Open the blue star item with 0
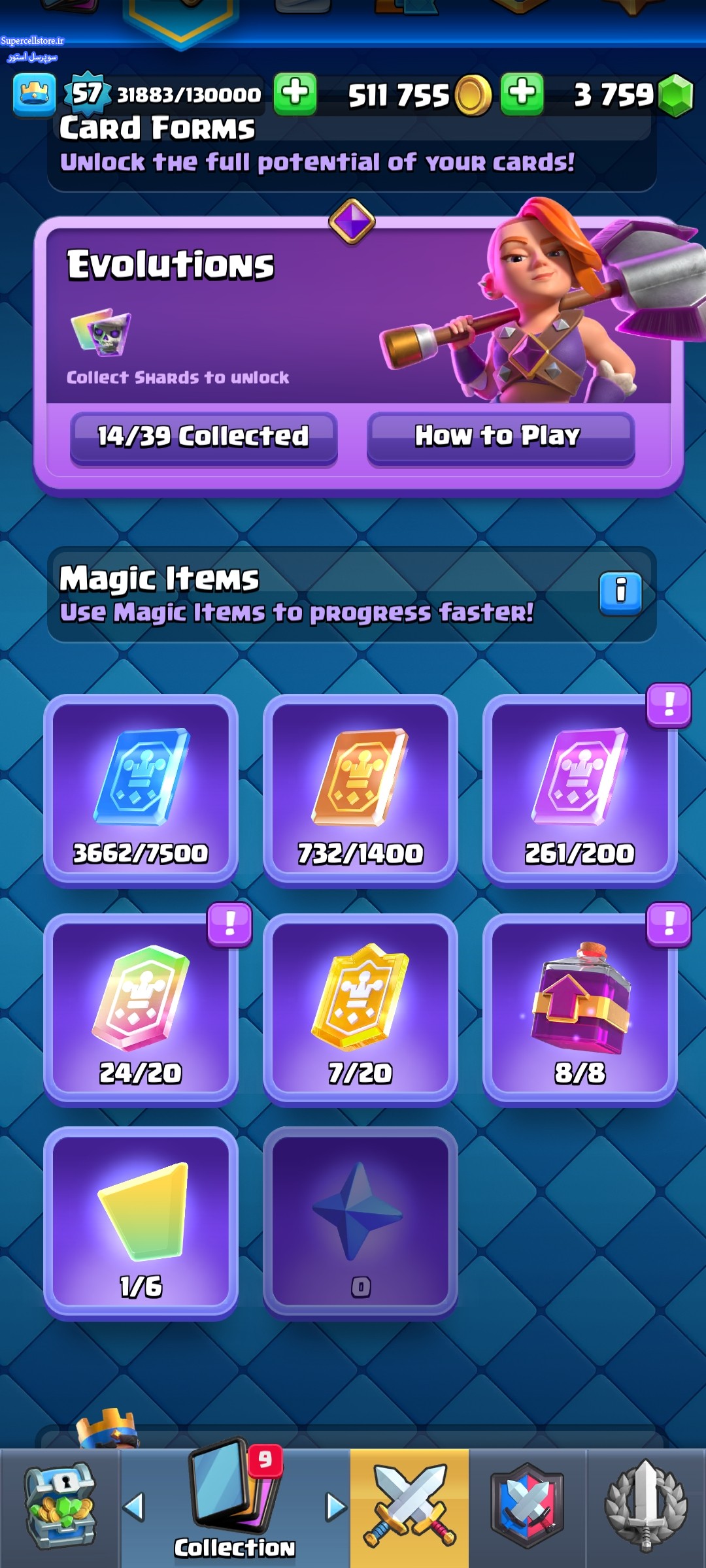The image size is (706, 1568). (360, 1221)
